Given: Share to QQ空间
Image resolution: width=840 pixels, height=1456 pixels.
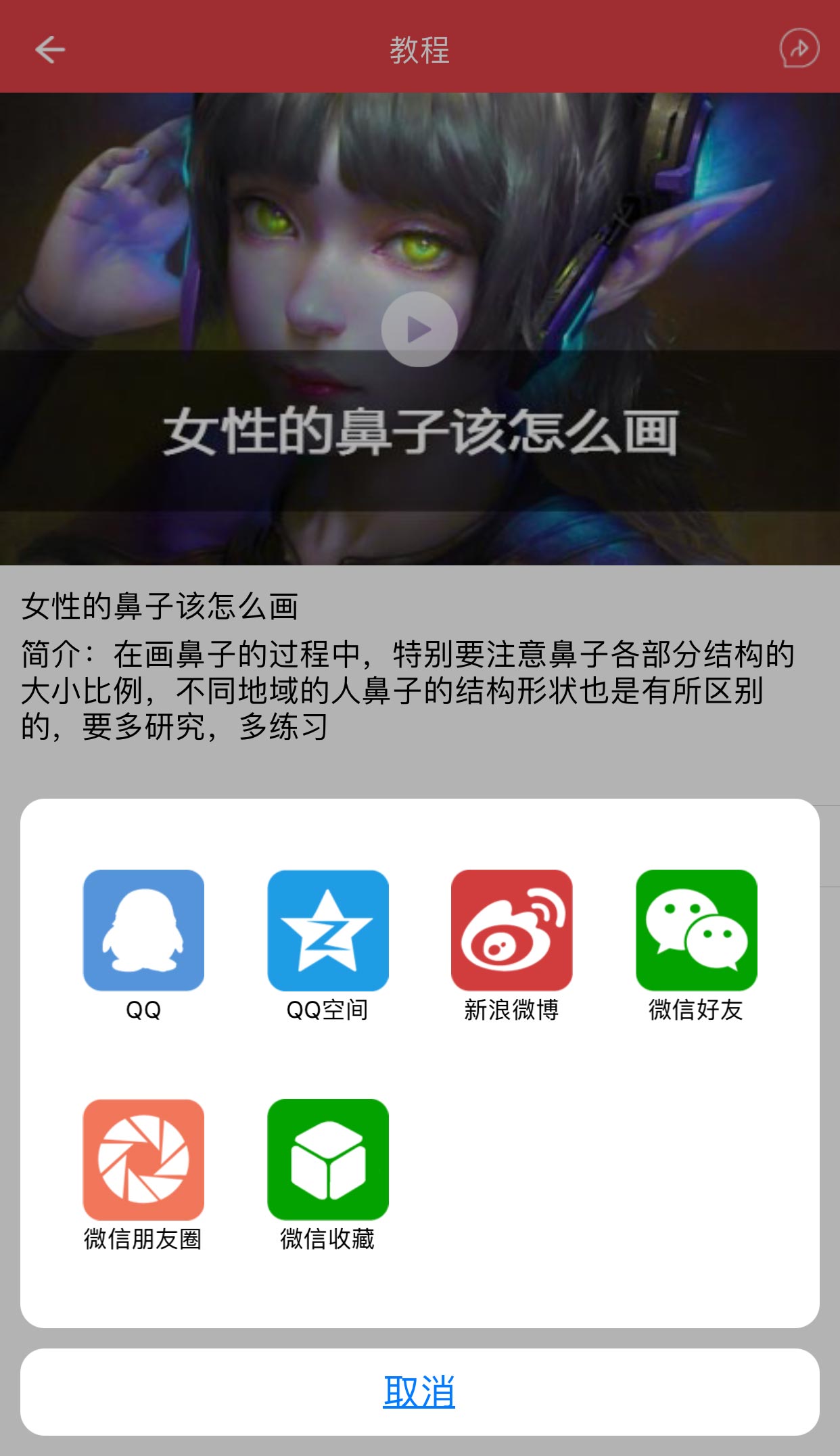Looking at the screenshot, I should (x=328, y=931).
